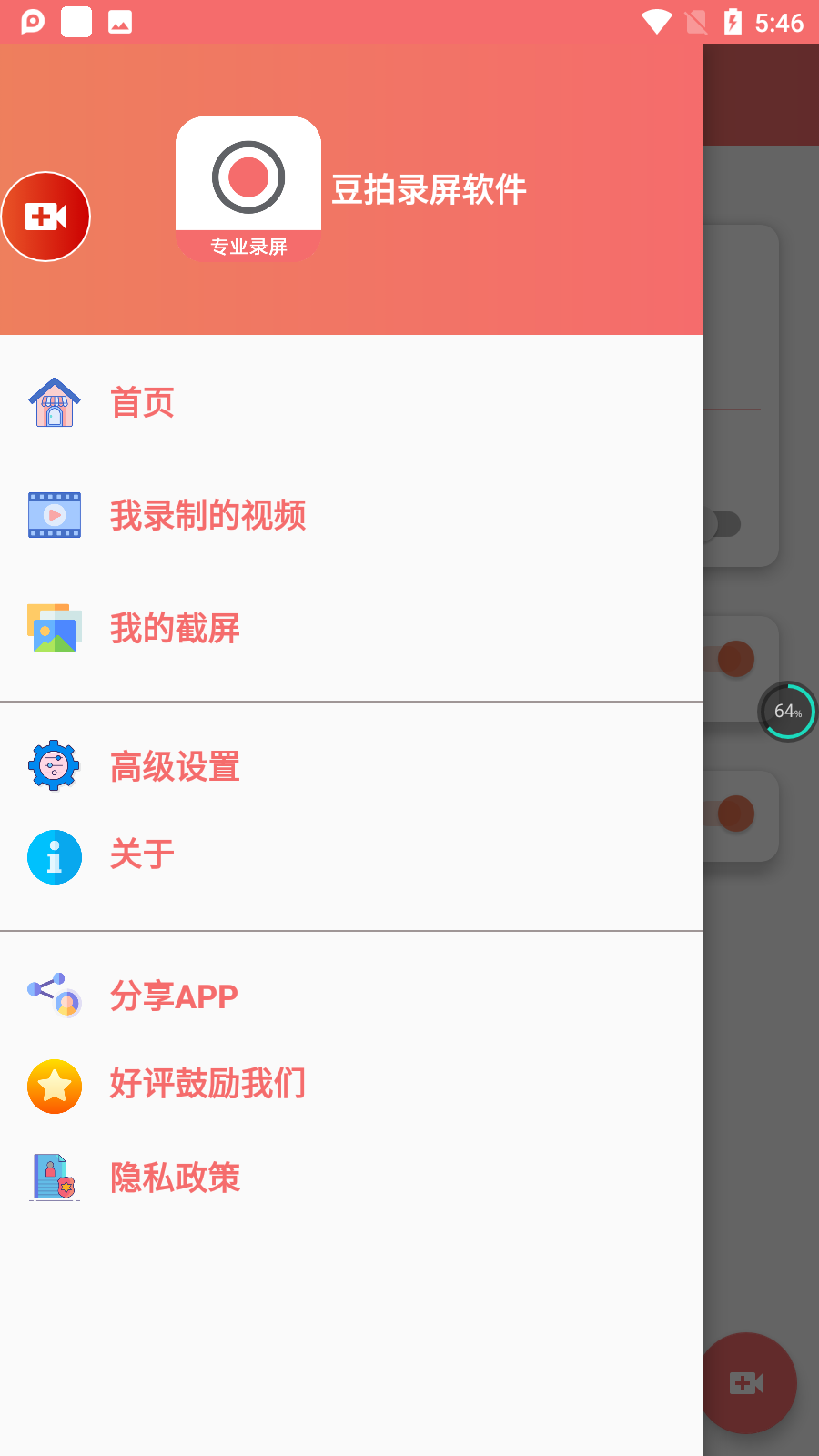This screenshot has width=819, height=1456.
Task: Click the blue info icon next to 关于
Action: pos(54,856)
